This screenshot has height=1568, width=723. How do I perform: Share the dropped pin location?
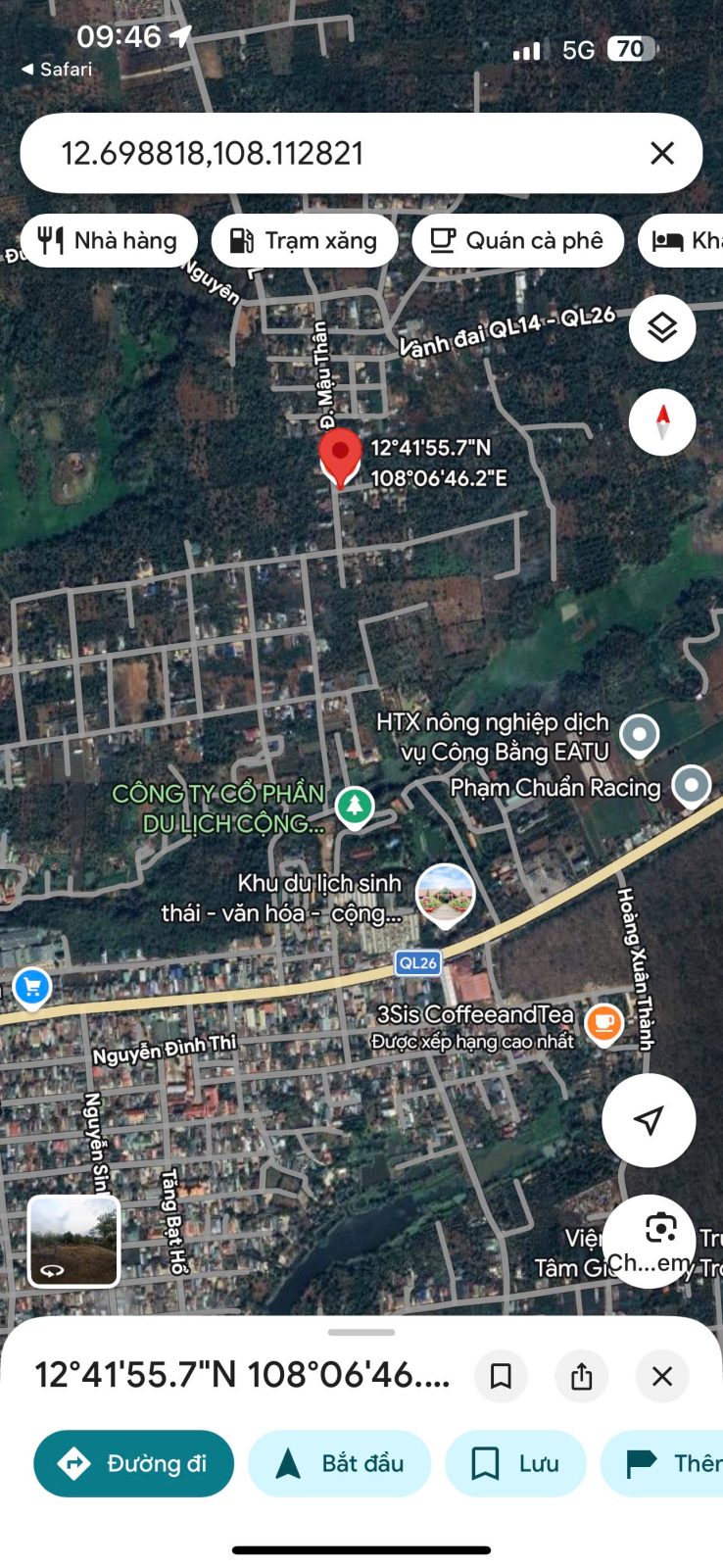point(581,1376)
